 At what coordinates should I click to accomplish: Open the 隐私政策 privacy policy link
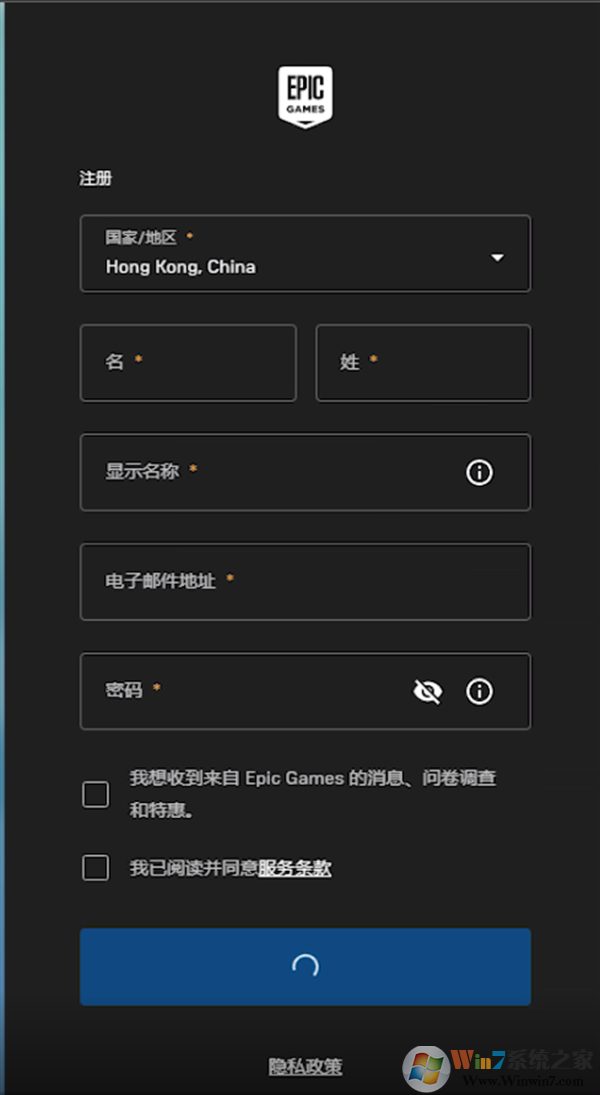[305, 1067]
